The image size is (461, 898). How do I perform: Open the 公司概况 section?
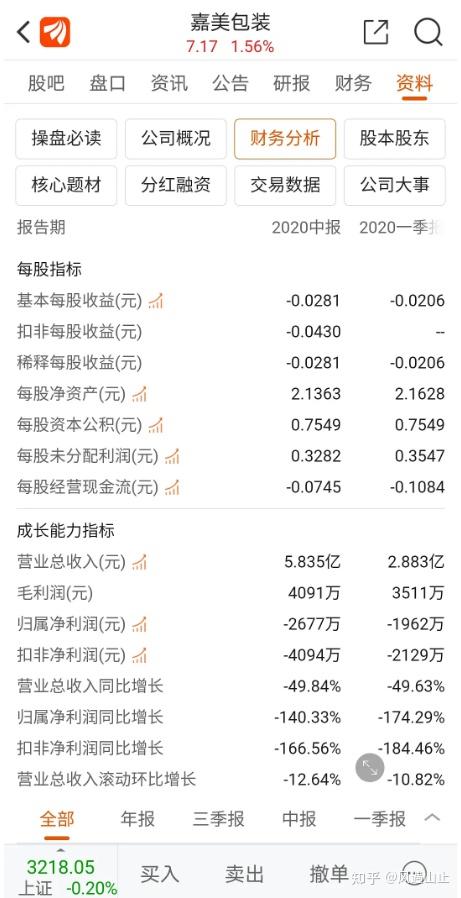[x=176, y=139]
